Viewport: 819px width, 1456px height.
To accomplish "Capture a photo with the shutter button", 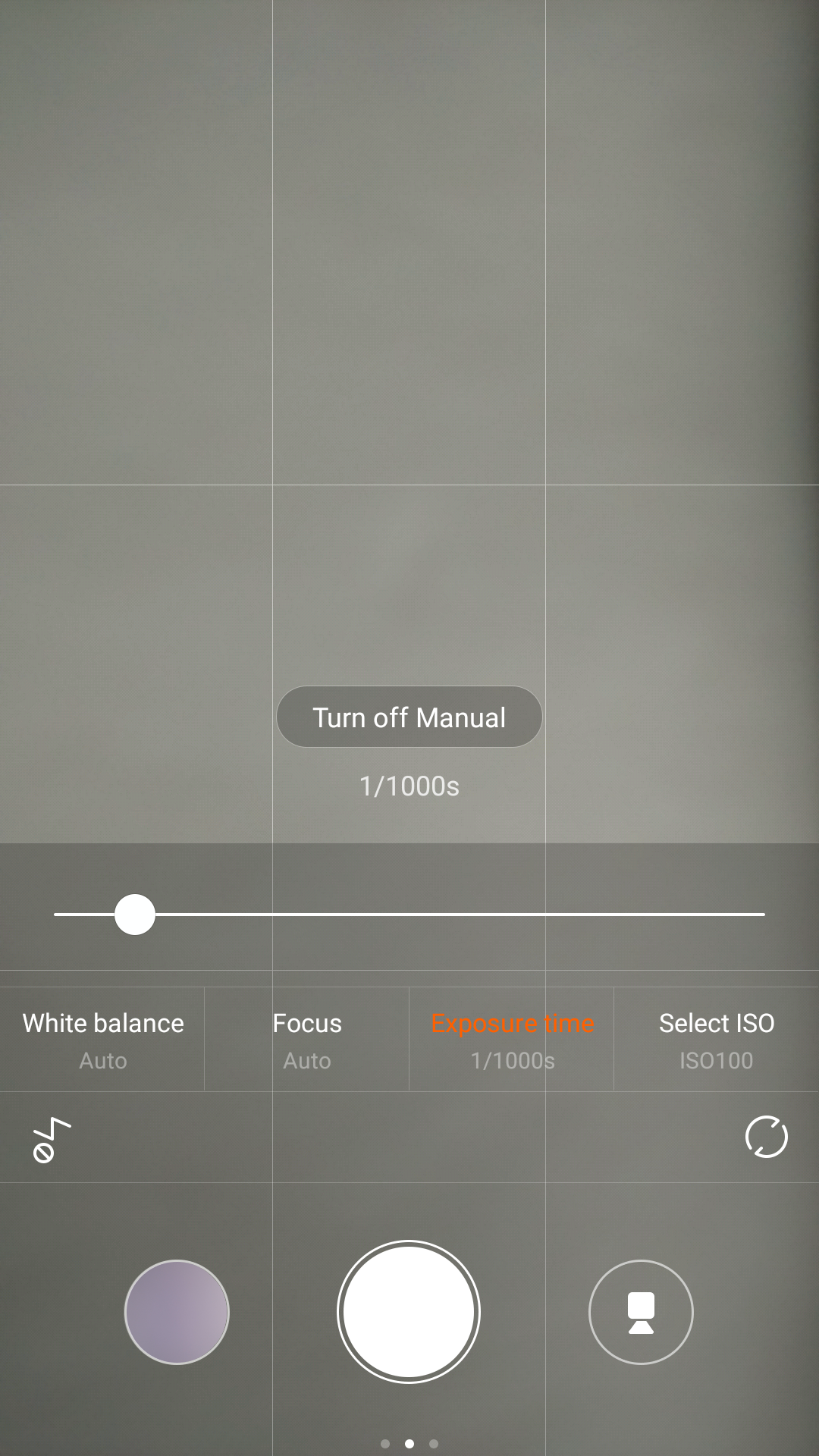I will pyautogui.click(x=409, y=1312).
